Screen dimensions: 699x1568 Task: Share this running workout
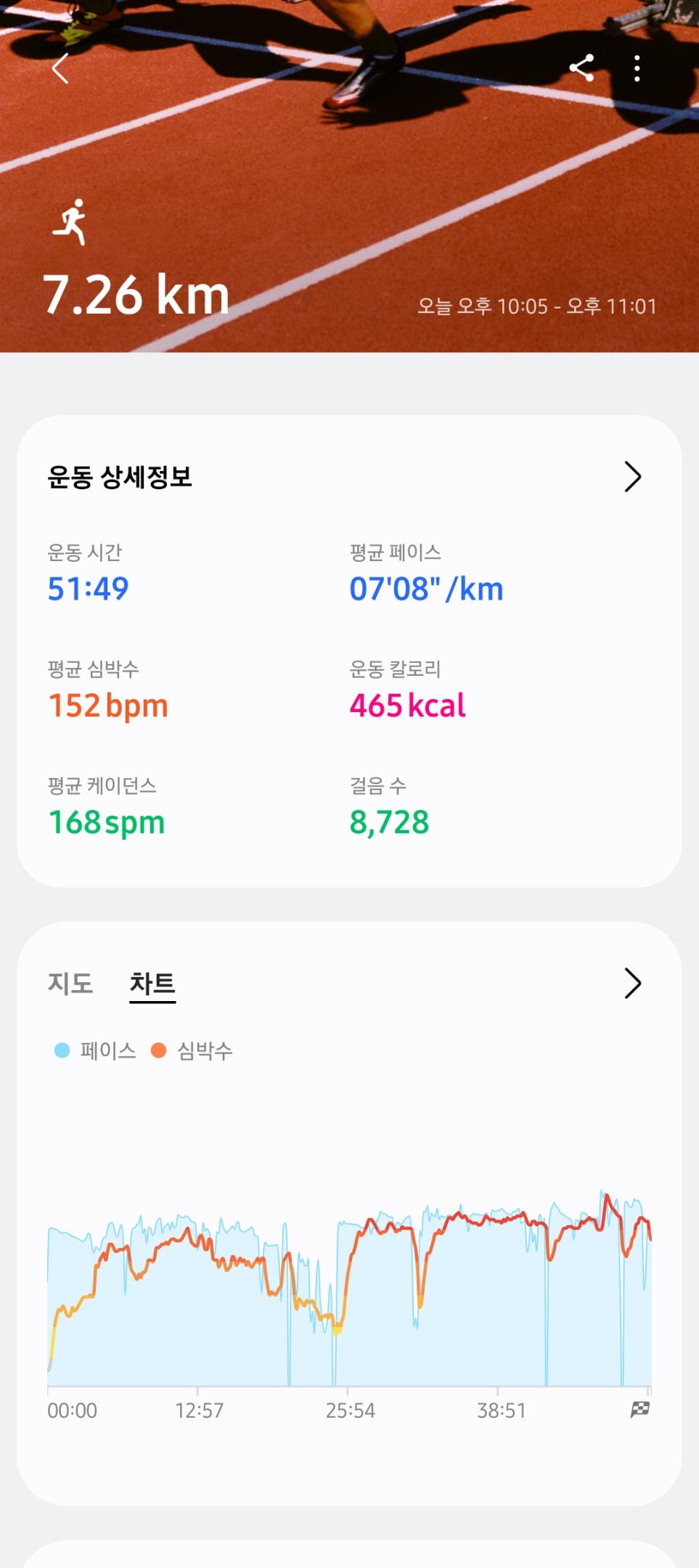coord(581,68)
